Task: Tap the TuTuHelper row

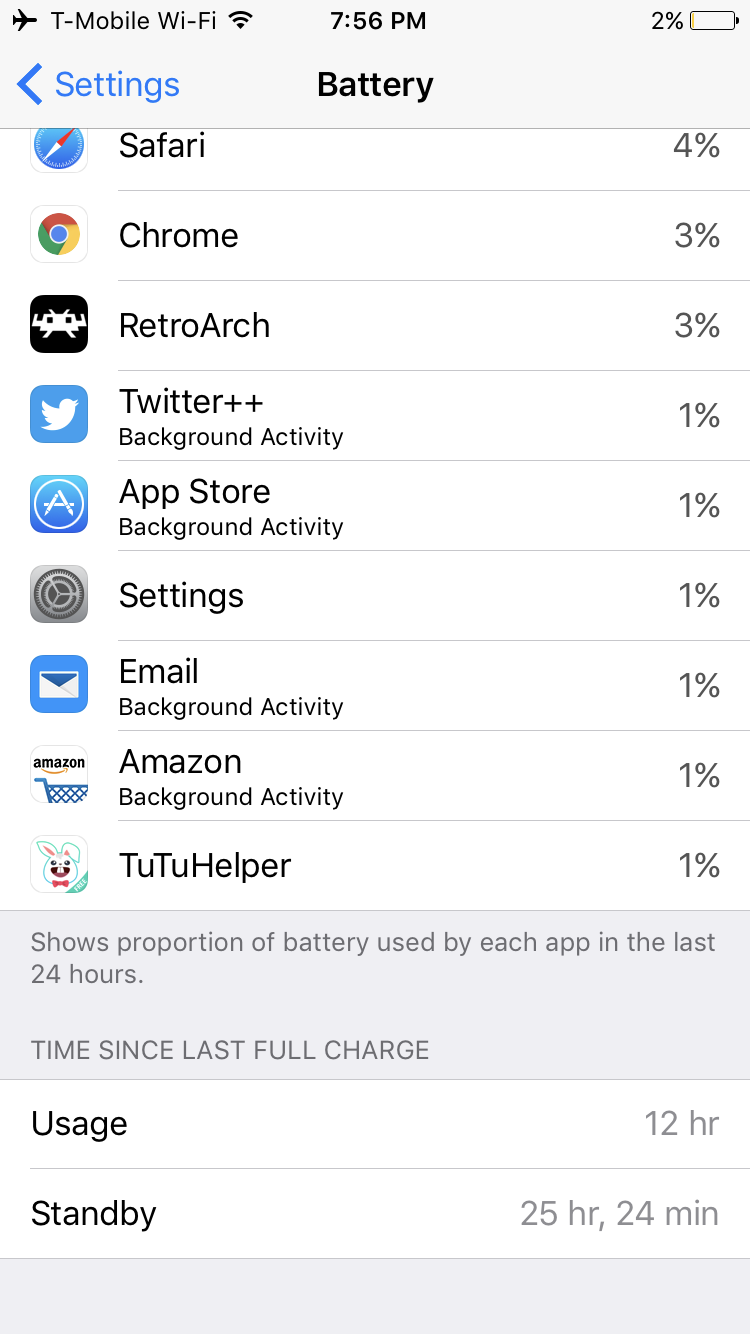Action: [375, 866]
